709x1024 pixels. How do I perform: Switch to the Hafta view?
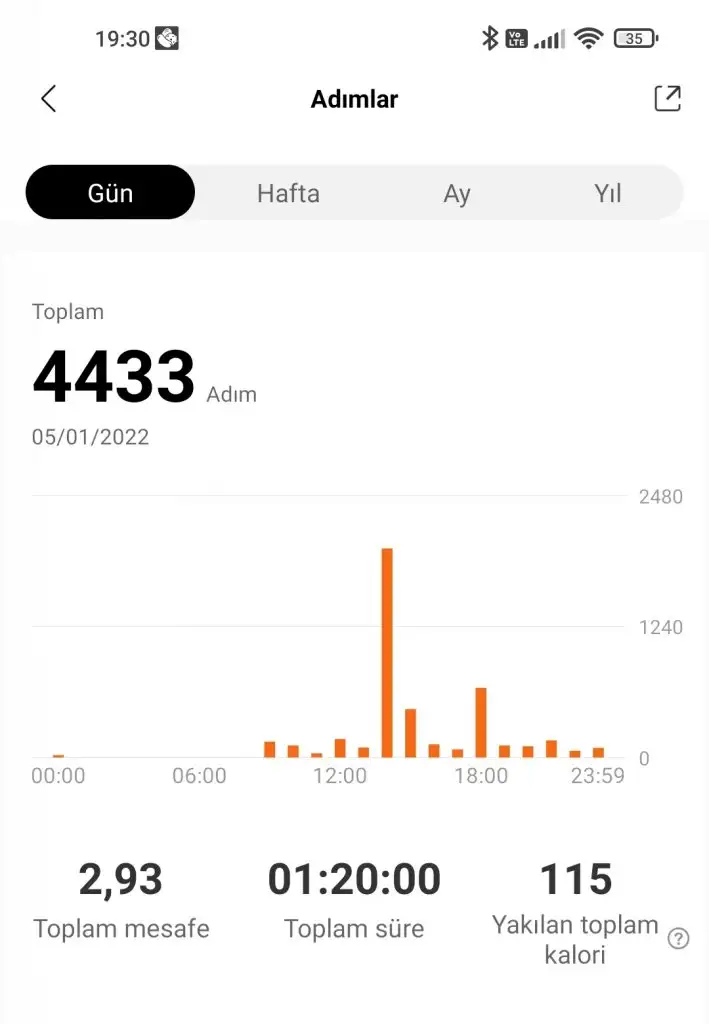pyautogui.click(x=288, y=193)
